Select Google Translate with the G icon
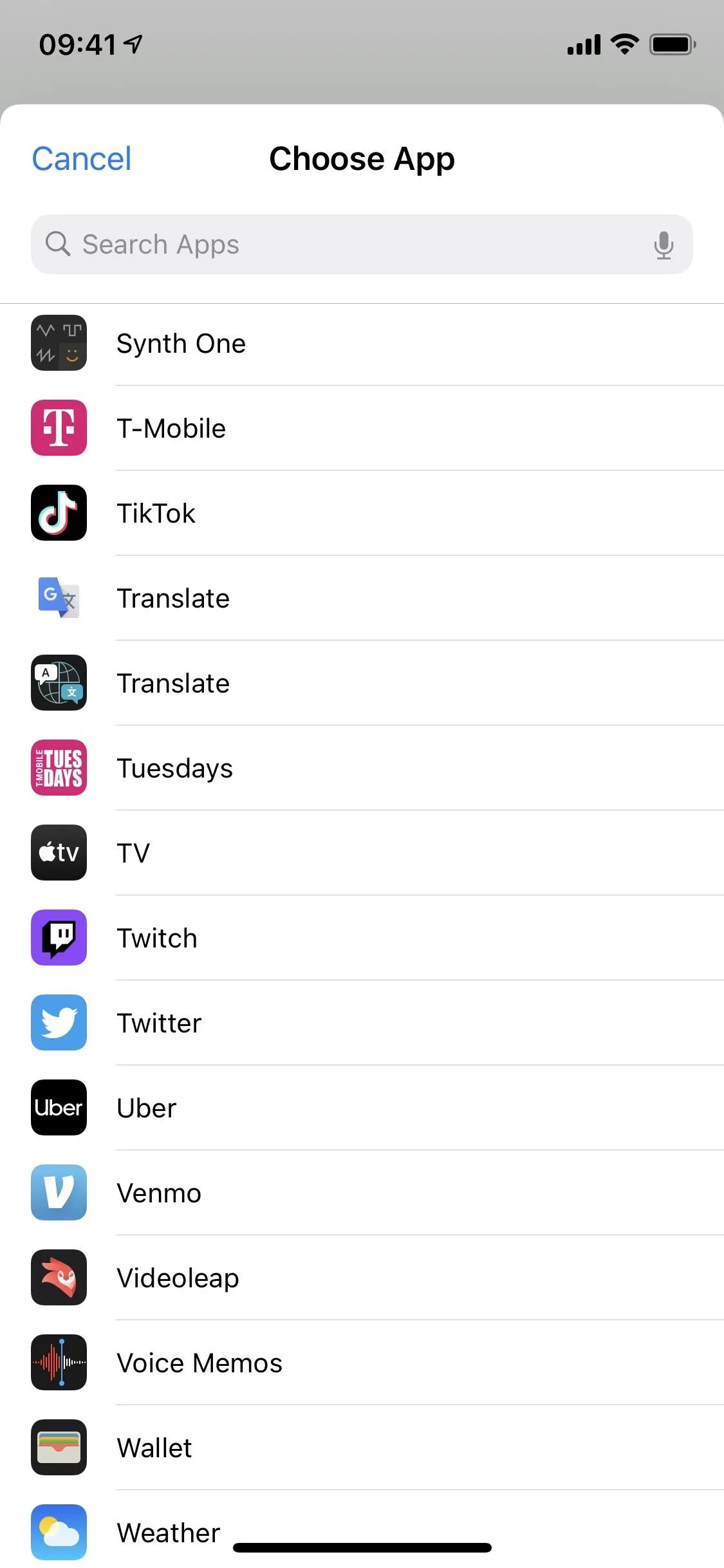The image size is (724, 1568). (x=362, y=599)
